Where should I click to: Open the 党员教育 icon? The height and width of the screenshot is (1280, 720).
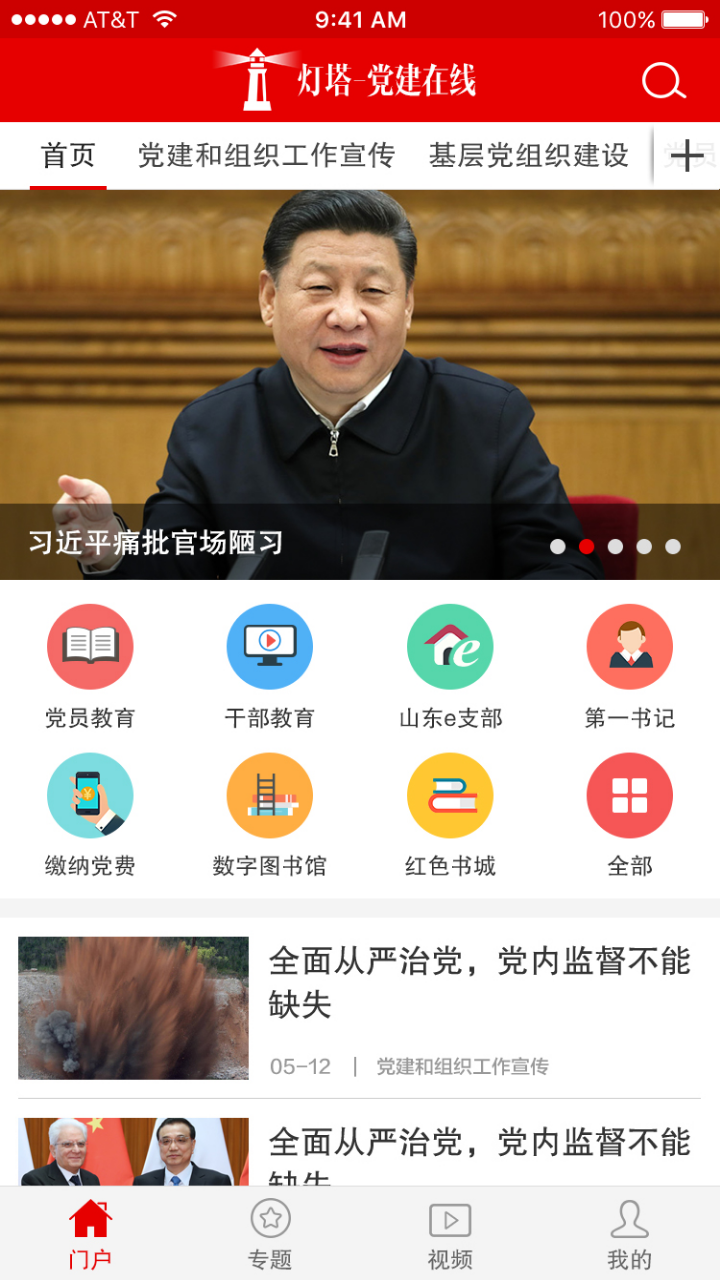[90, 646]
